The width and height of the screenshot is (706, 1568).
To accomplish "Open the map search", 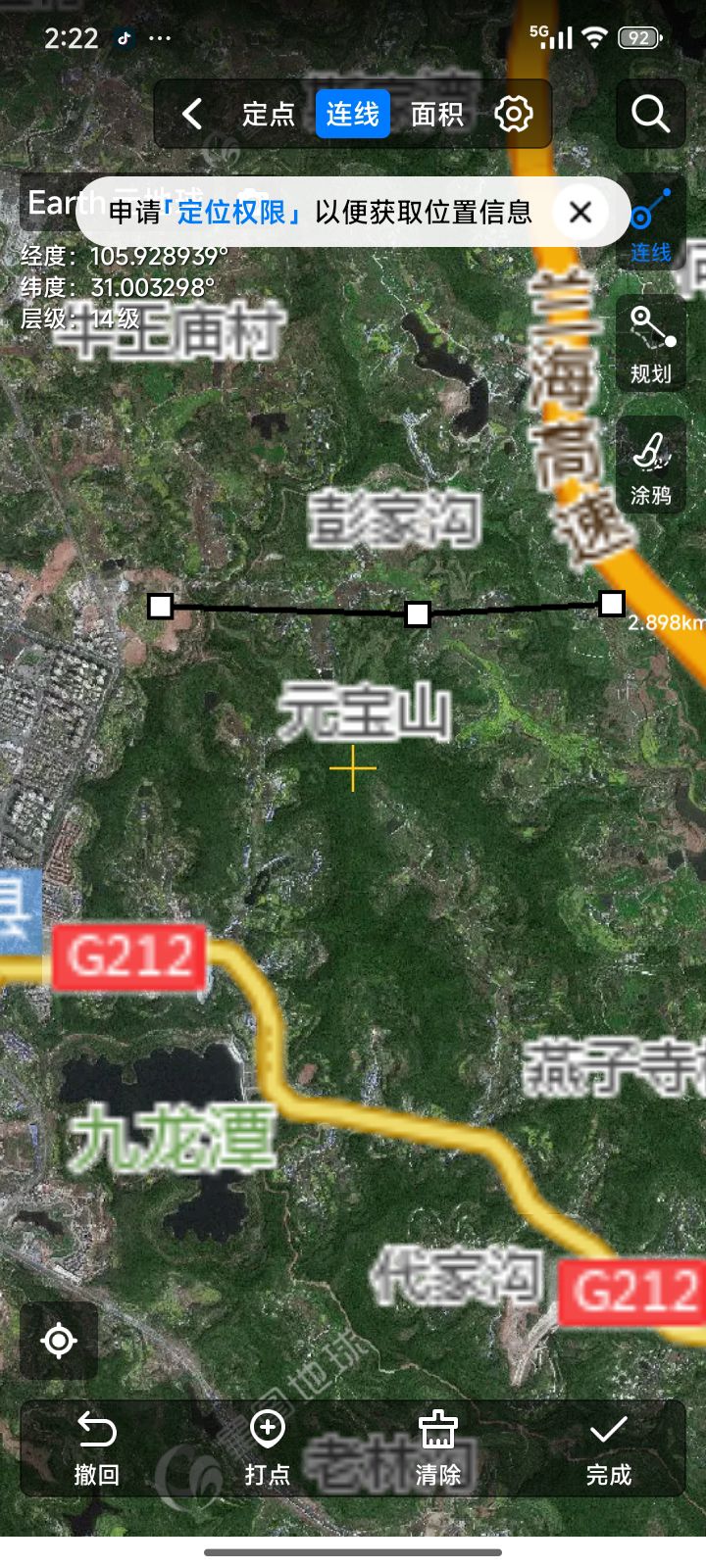I will pos(650,115).
